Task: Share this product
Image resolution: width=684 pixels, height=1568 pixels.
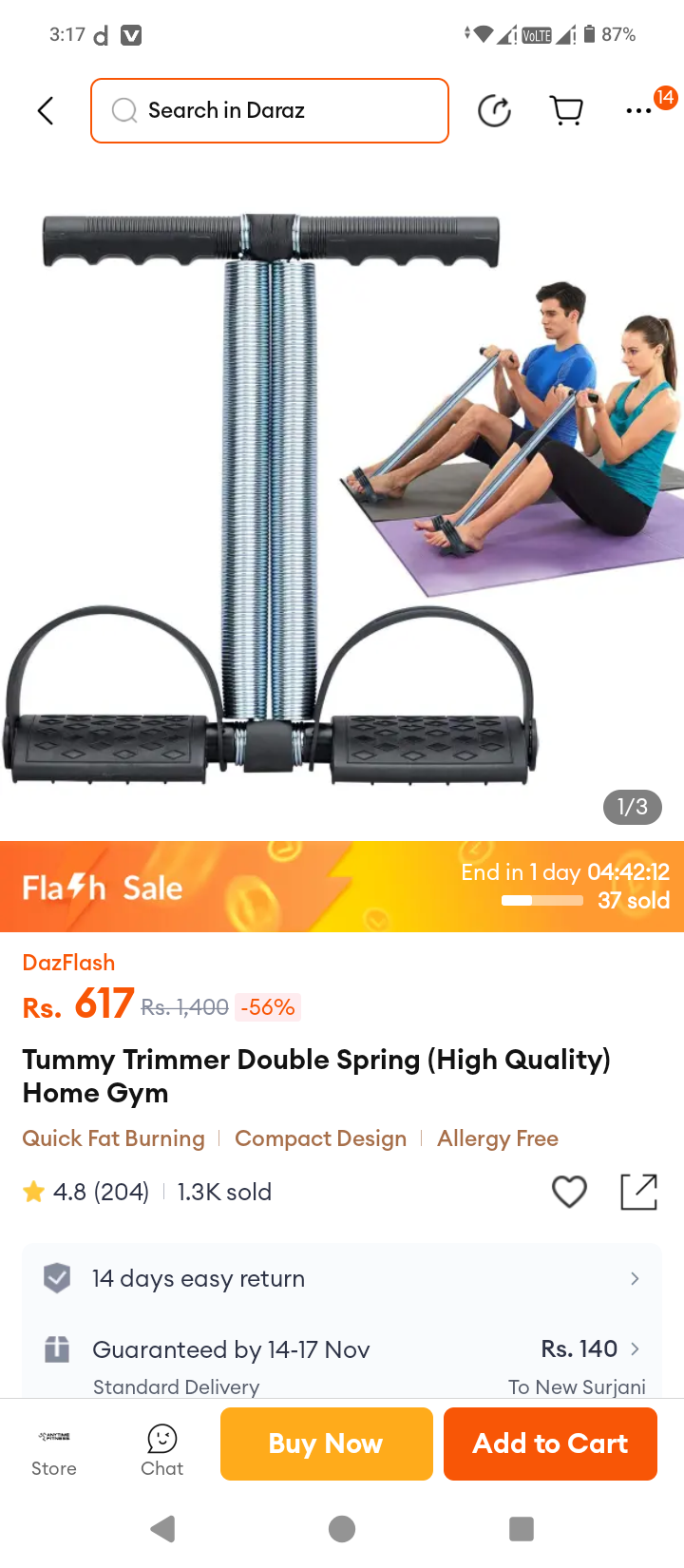Action: pyautogui.click(x=639, y=1191)
